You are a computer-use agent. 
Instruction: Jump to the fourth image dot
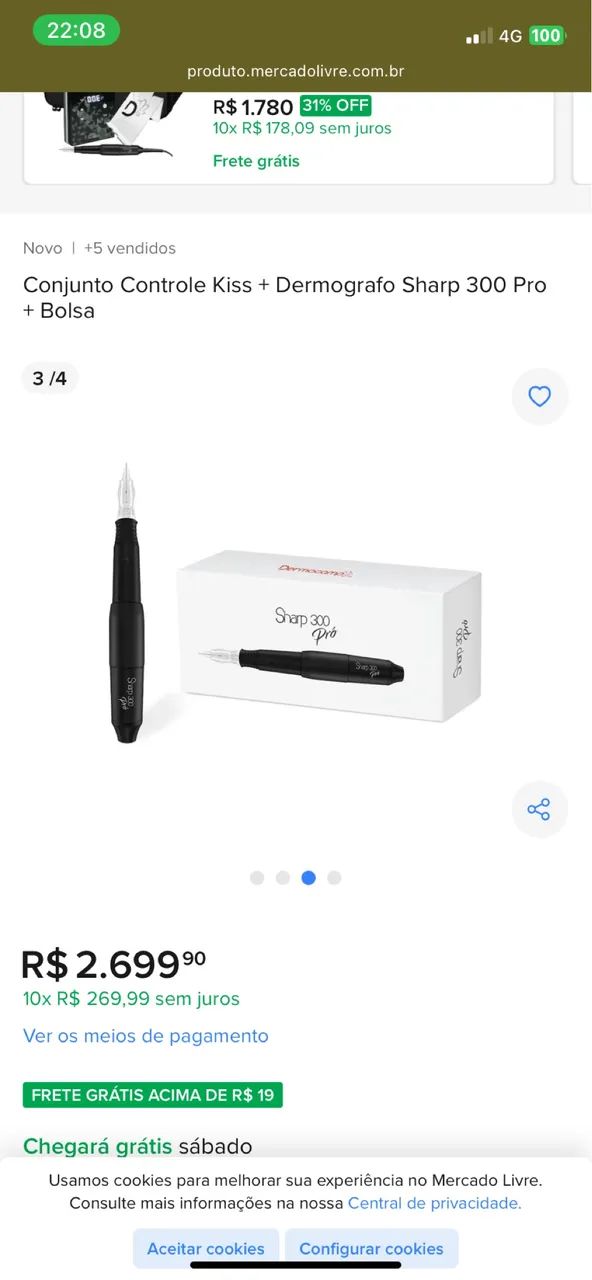[x=334, y=878]
